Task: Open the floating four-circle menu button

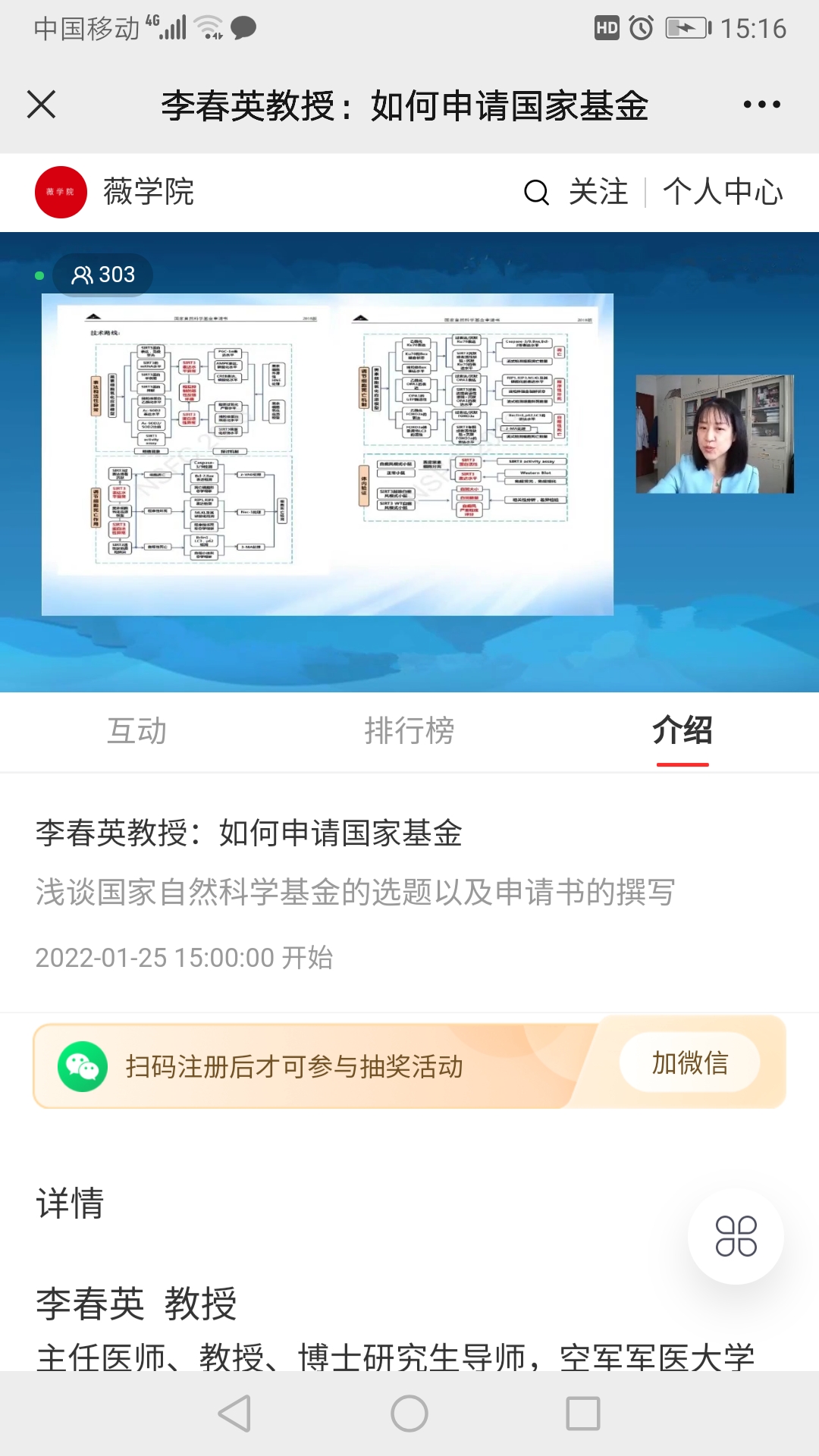Action: click(736, 1236)
